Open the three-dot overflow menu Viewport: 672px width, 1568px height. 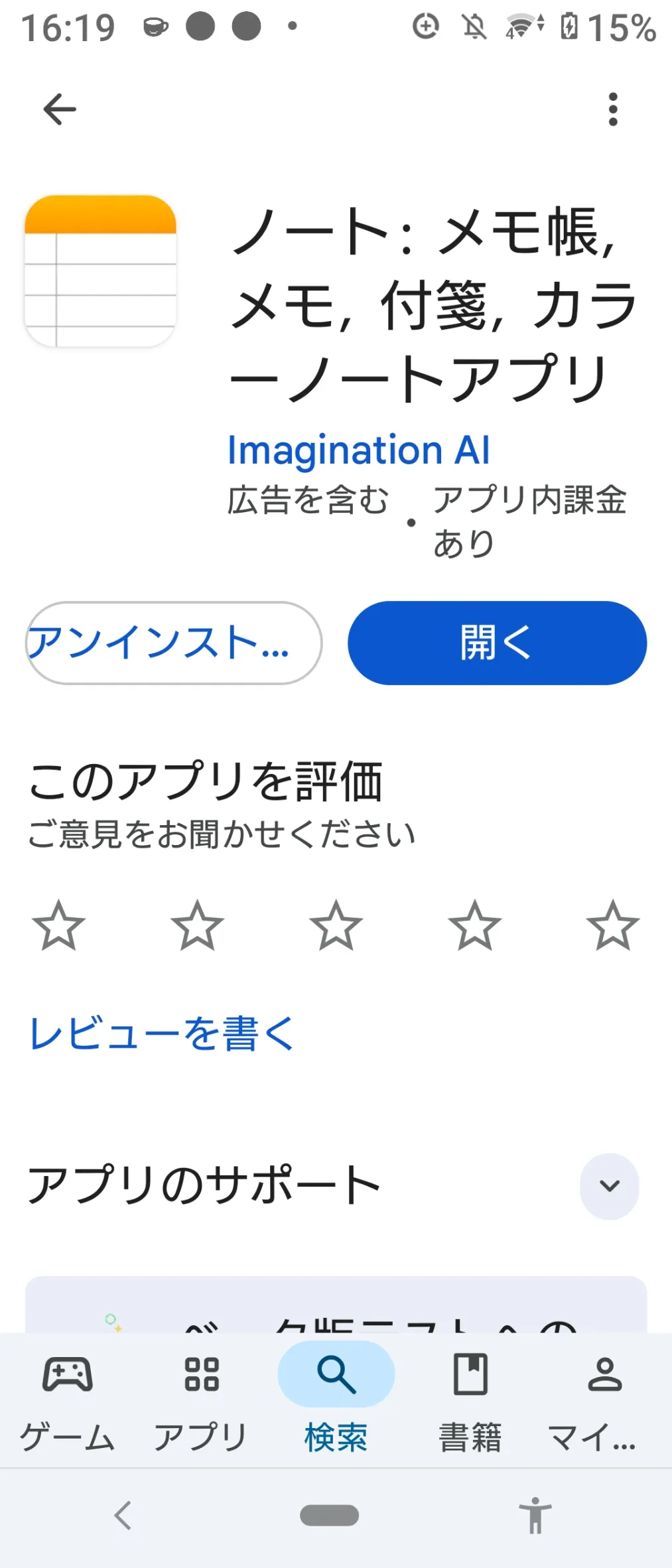[x=613, y=109]
